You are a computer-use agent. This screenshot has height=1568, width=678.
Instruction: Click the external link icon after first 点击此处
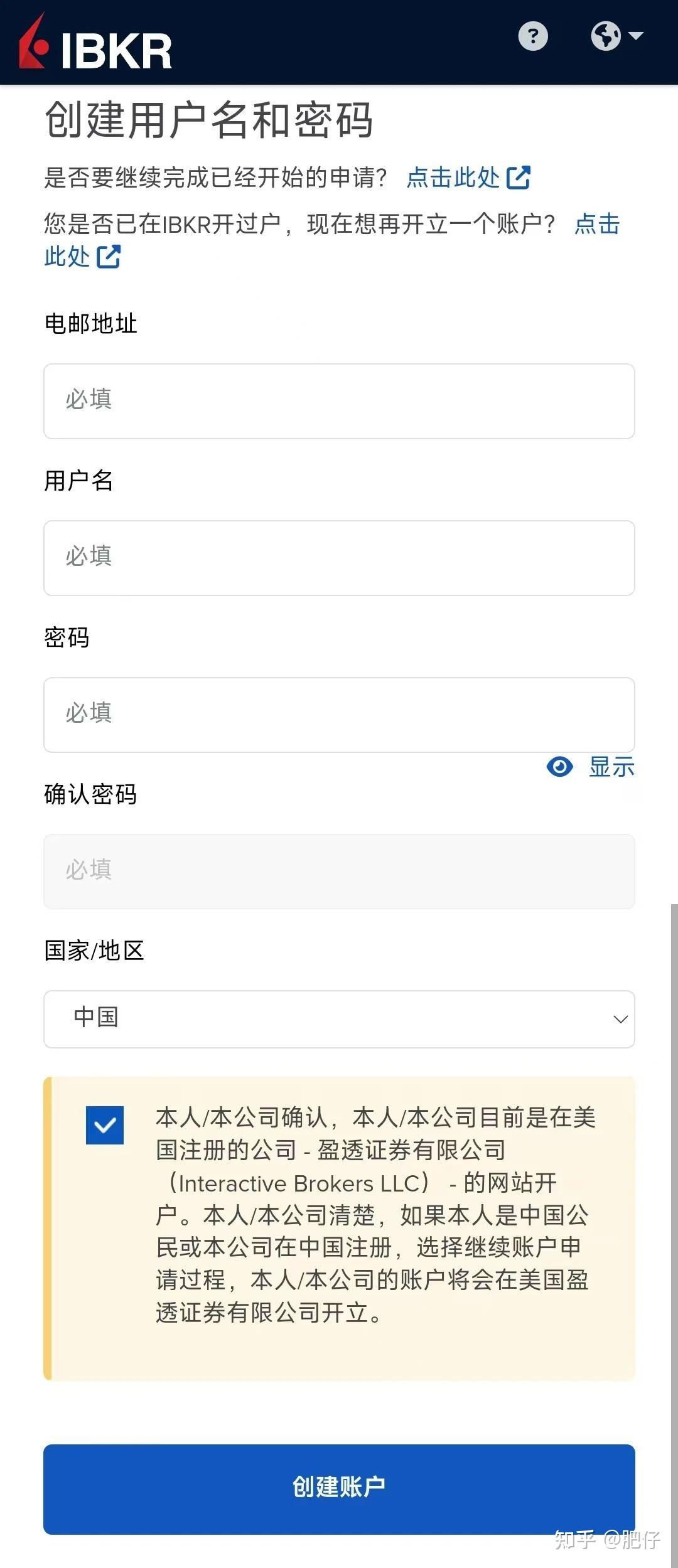point(520,178)
